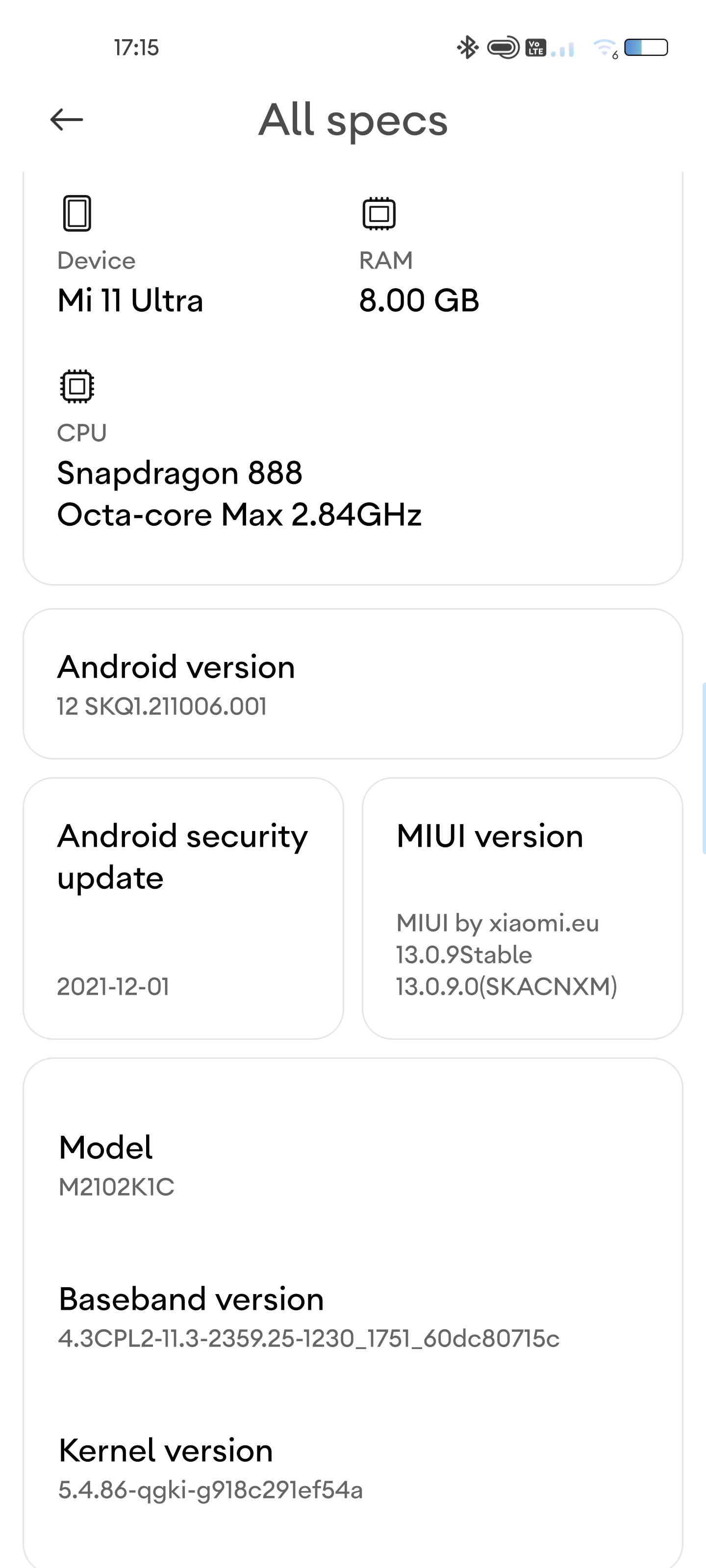Image resolution: width=706 pixels, height=1568 pixels.
Task: Tap the Model row
Action: (353, 1166)
